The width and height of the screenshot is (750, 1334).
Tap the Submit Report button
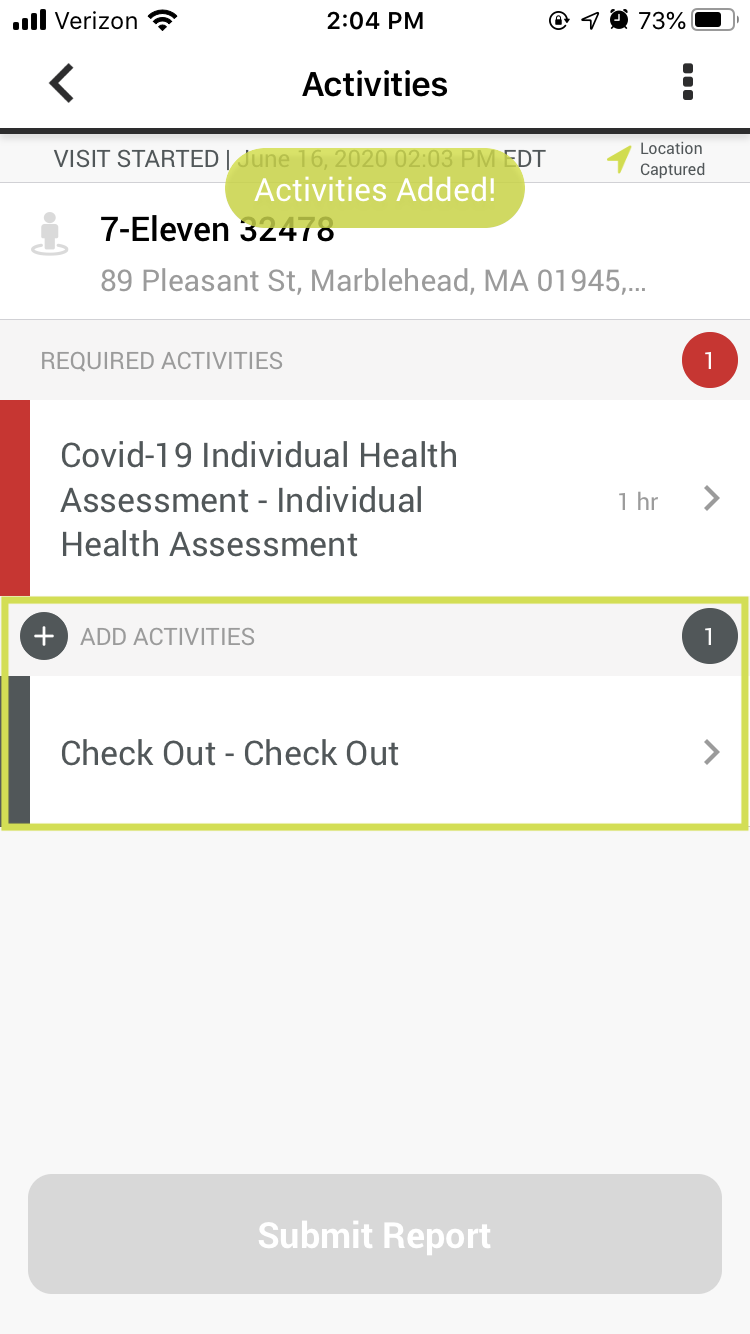coord(375,1234)
